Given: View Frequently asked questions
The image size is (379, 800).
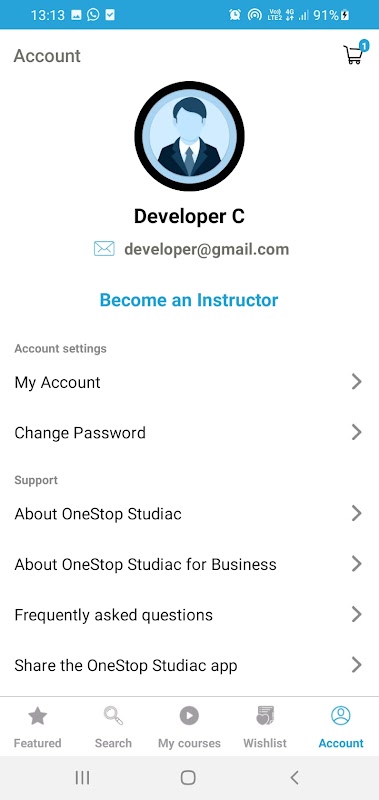Looking at the screenshot, I should click(x=189, y=614).
